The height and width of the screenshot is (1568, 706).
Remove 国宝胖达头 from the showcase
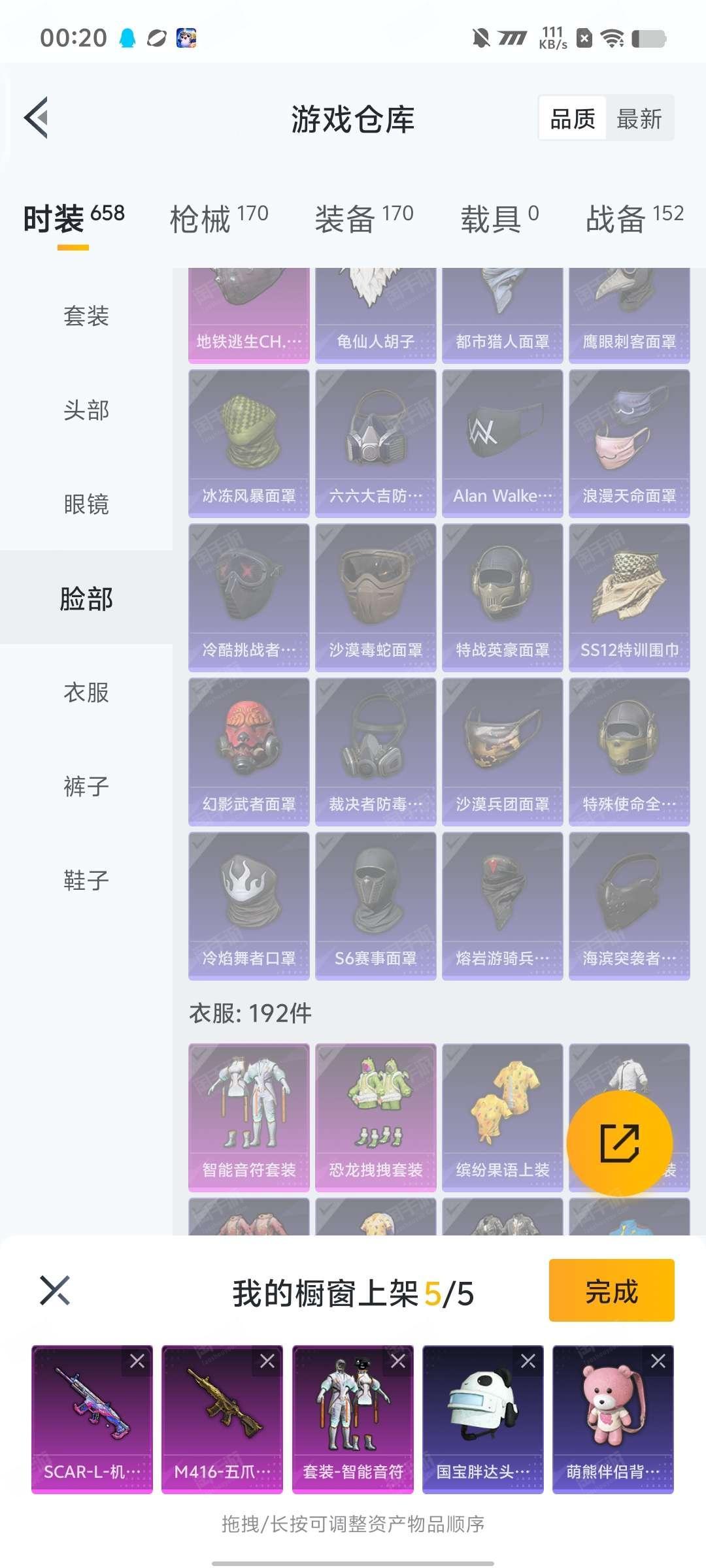[x=528, y=1361]
